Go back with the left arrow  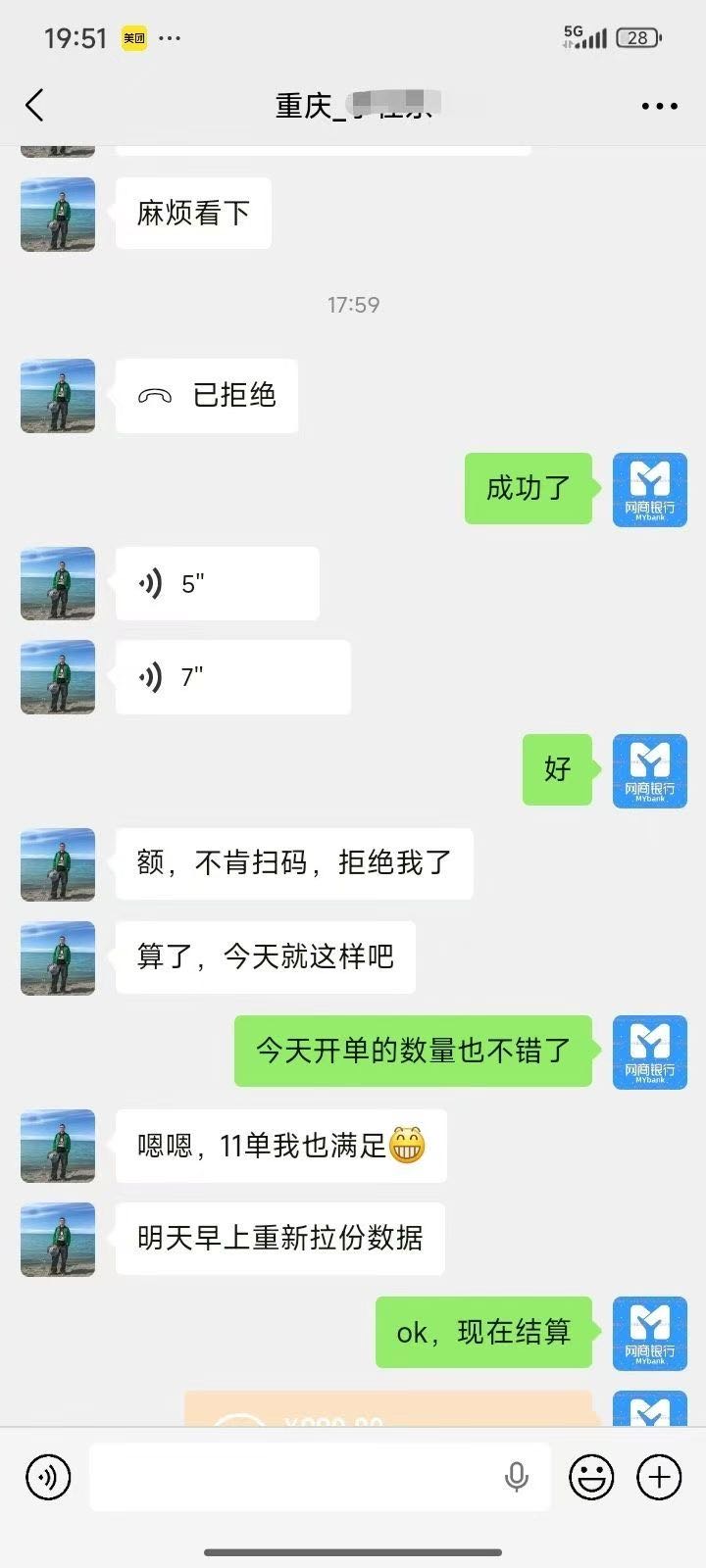pyautogui.click(x=35, y=105)
